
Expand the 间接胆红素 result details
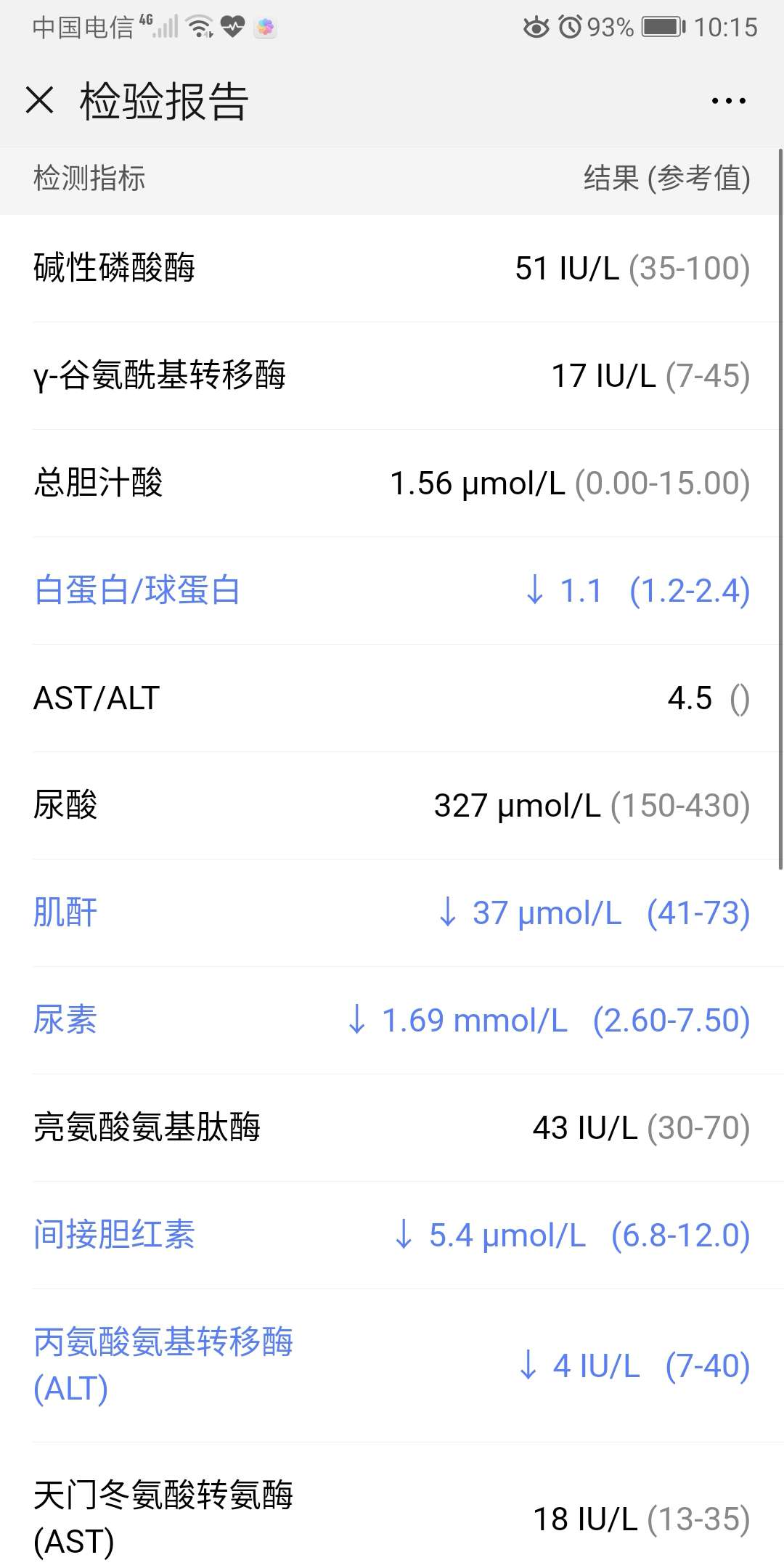[x=392, y=1234]
